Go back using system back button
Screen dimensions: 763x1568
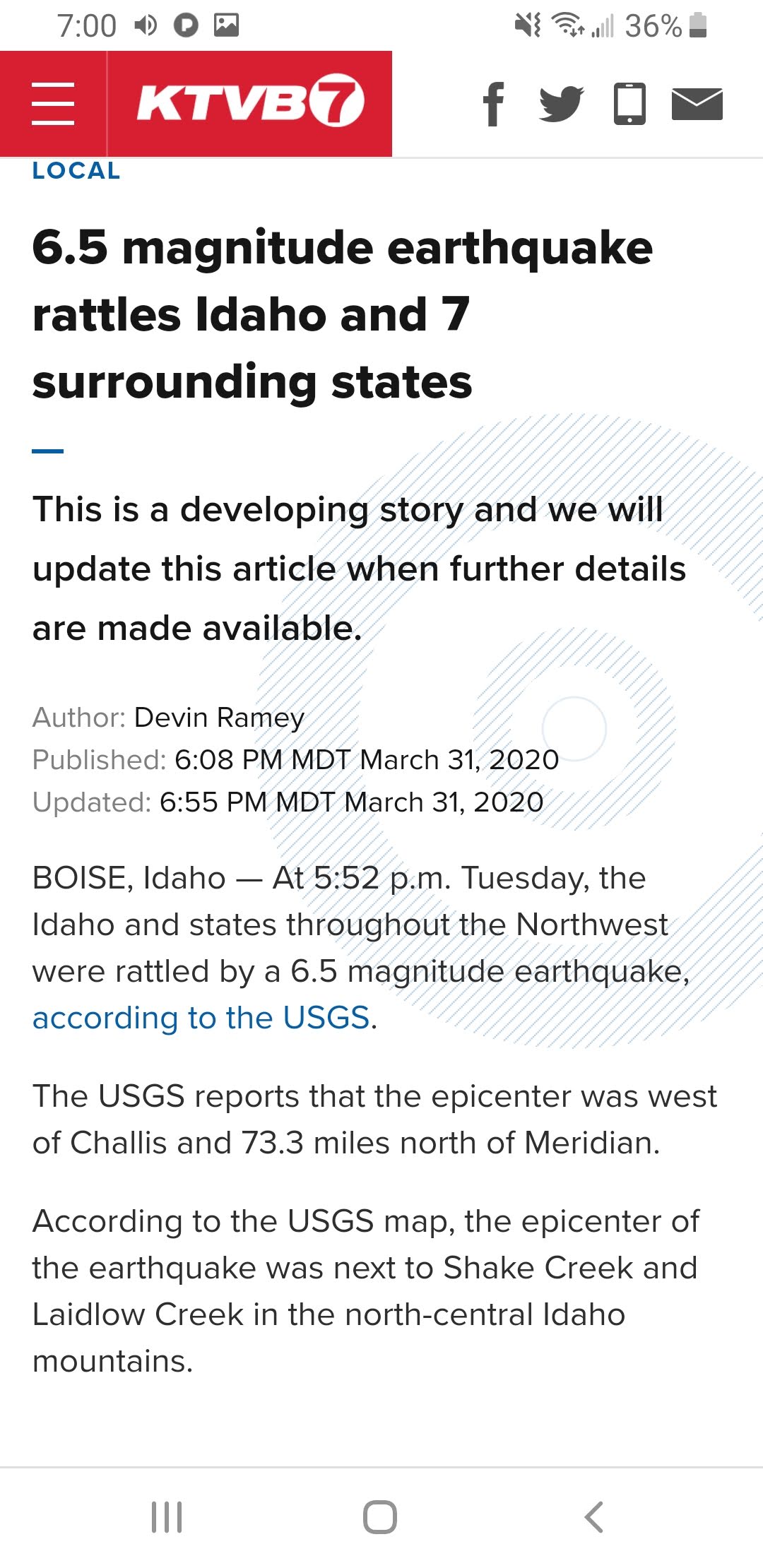594,1516
